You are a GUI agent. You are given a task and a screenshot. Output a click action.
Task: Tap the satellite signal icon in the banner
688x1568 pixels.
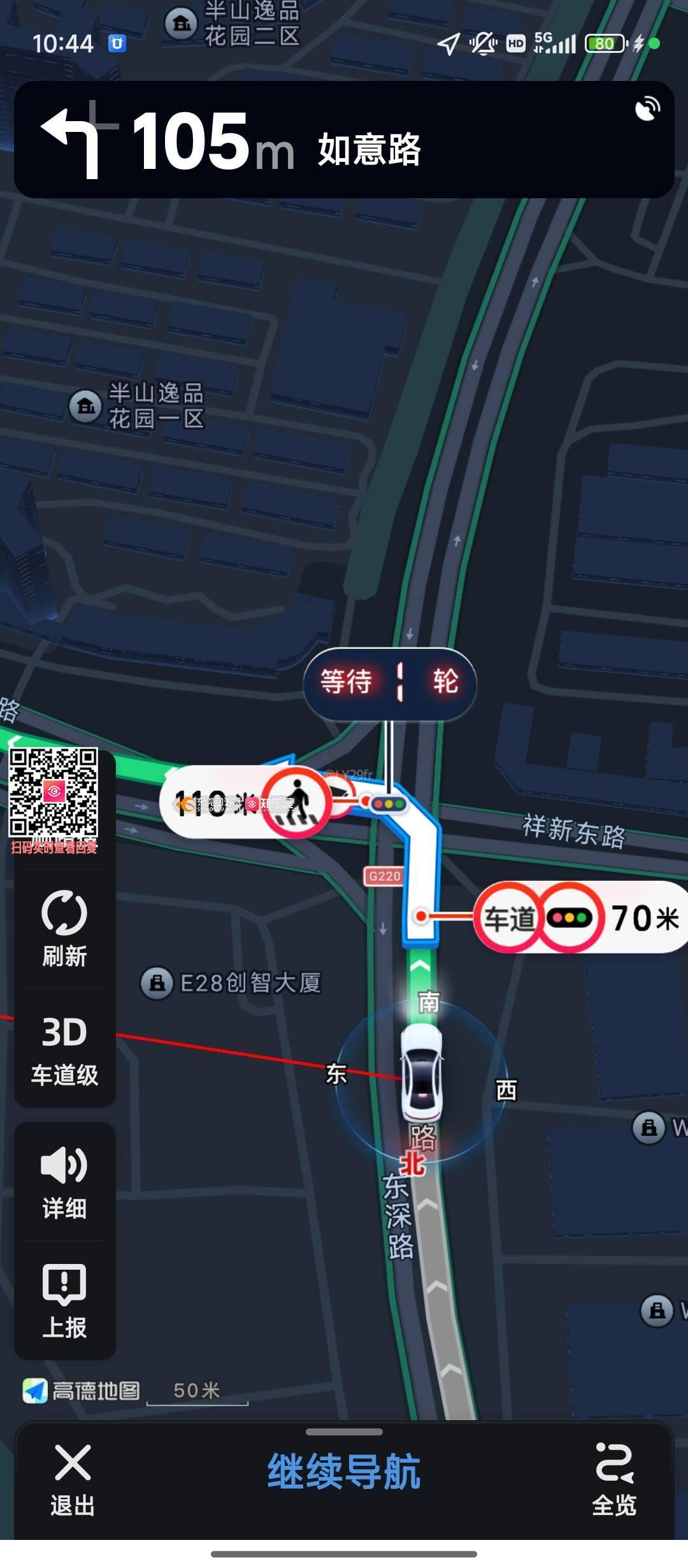pos(647,109)
